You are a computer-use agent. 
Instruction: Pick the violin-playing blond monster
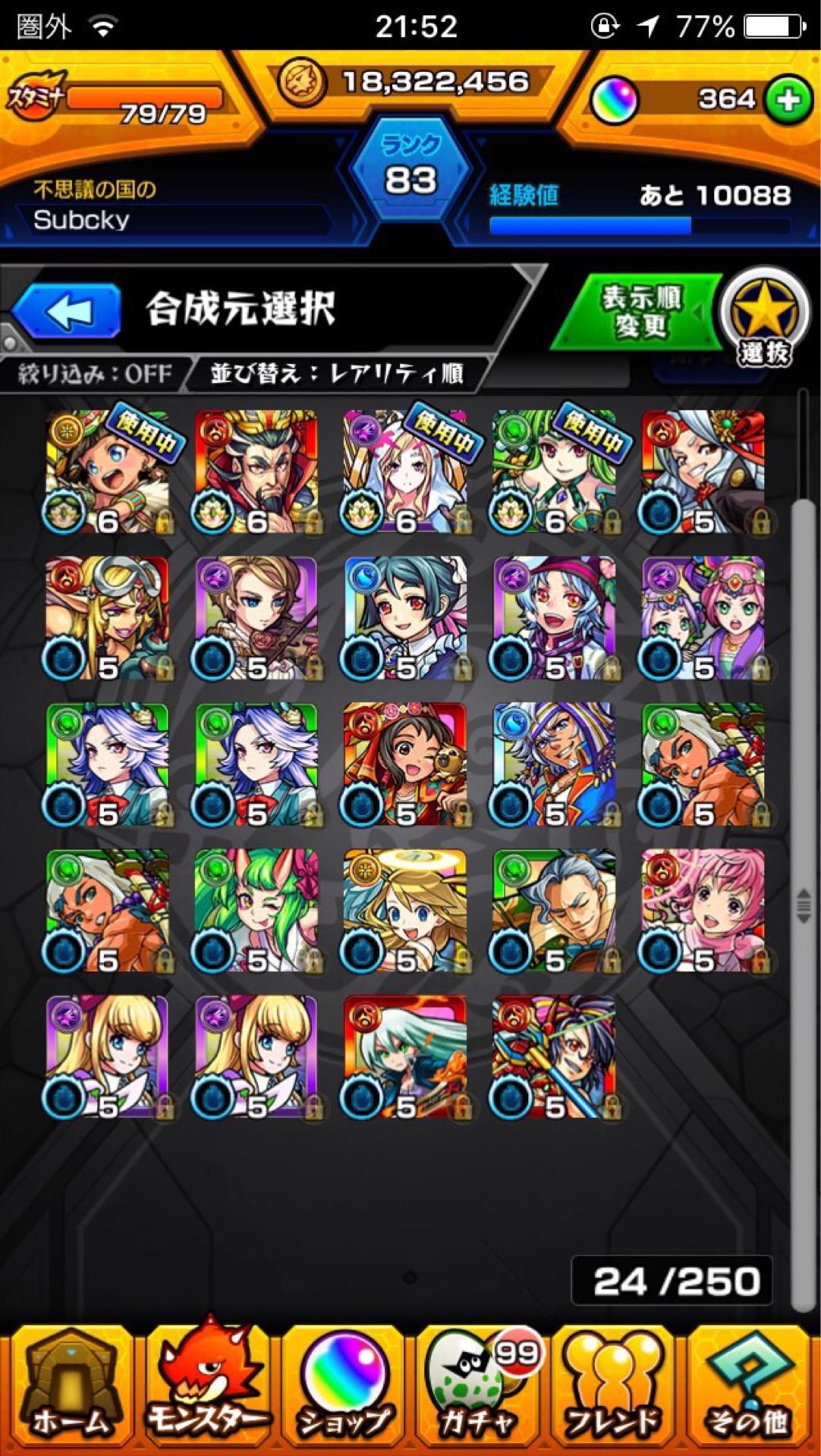(x=256, y=618)
